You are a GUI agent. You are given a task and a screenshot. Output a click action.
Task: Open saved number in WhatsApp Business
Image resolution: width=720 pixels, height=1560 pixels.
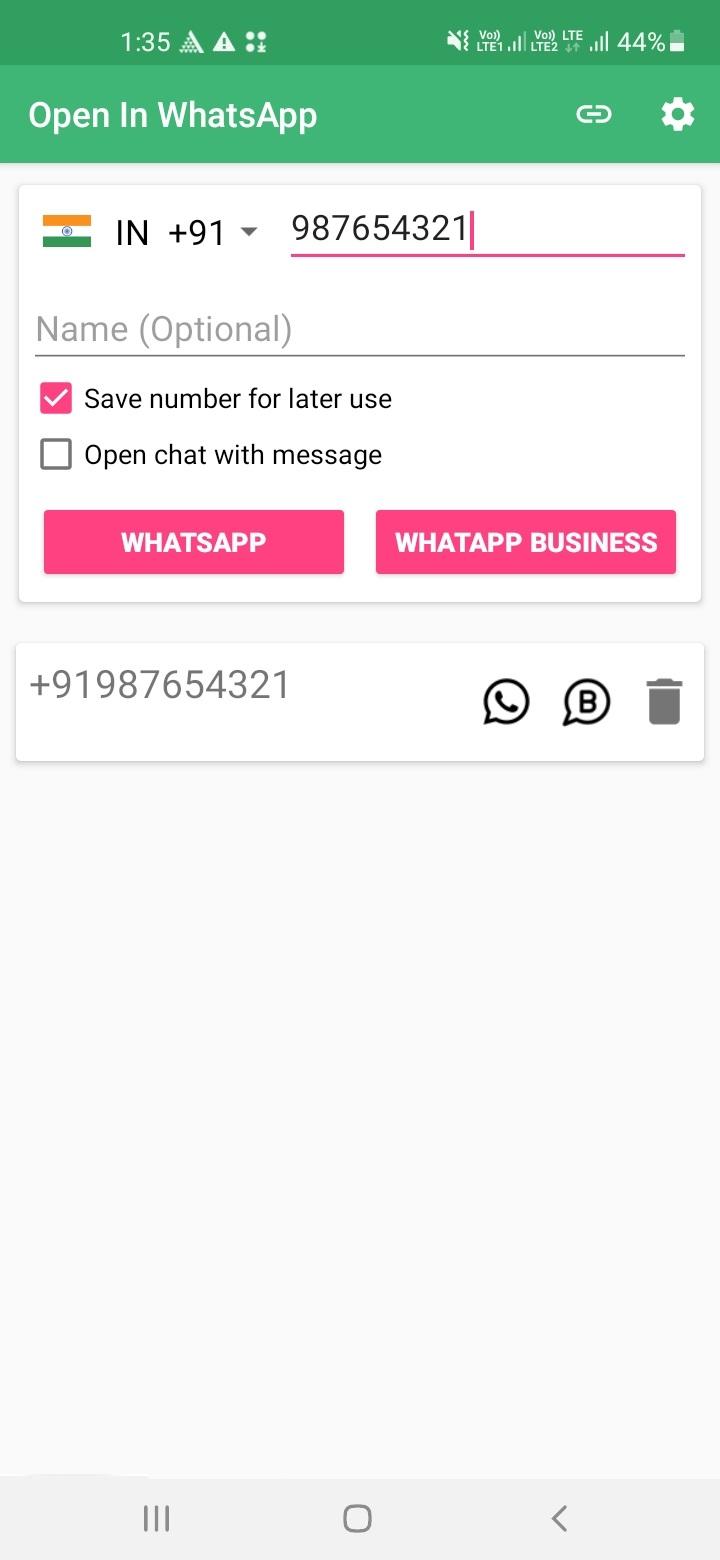(x=586, y=701)
